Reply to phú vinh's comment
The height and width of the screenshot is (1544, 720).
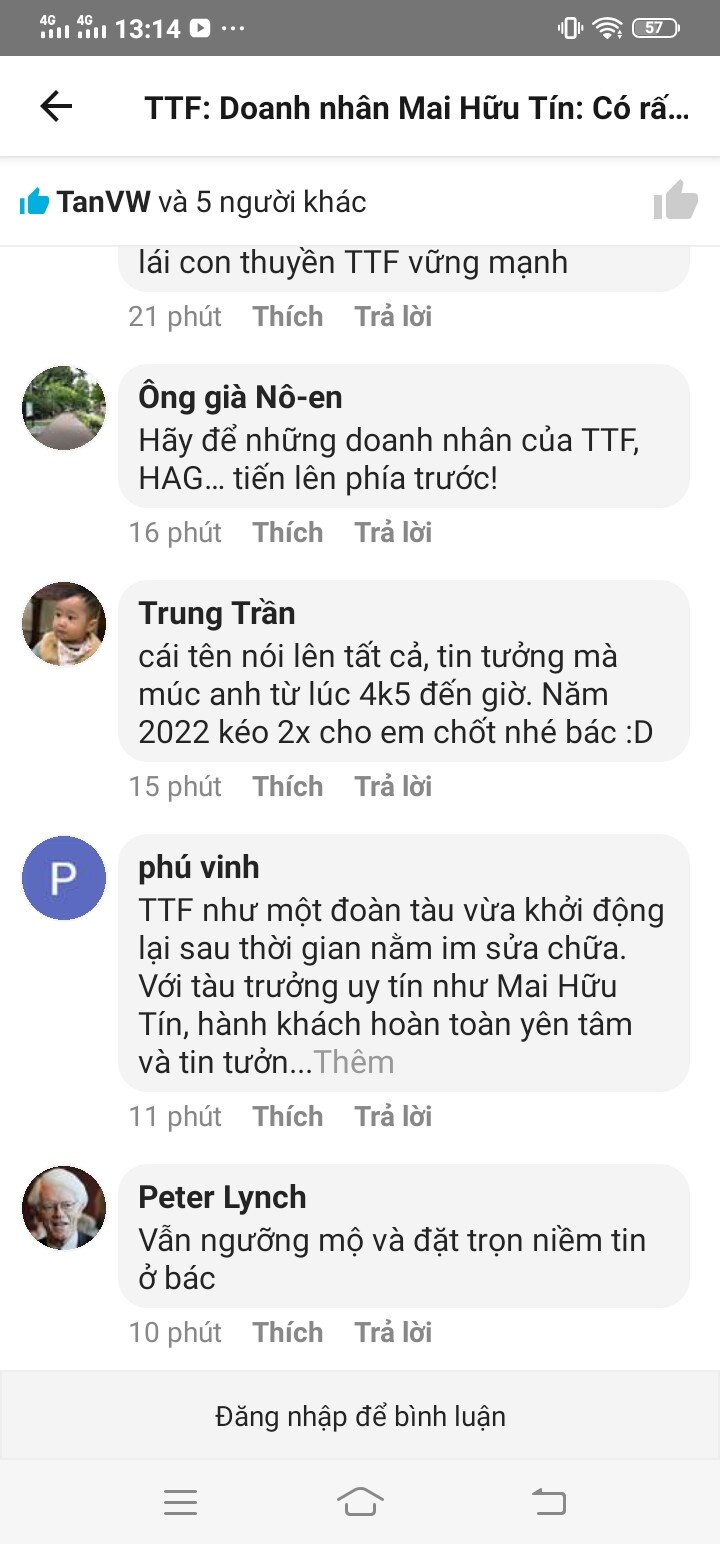[393, 1116]
